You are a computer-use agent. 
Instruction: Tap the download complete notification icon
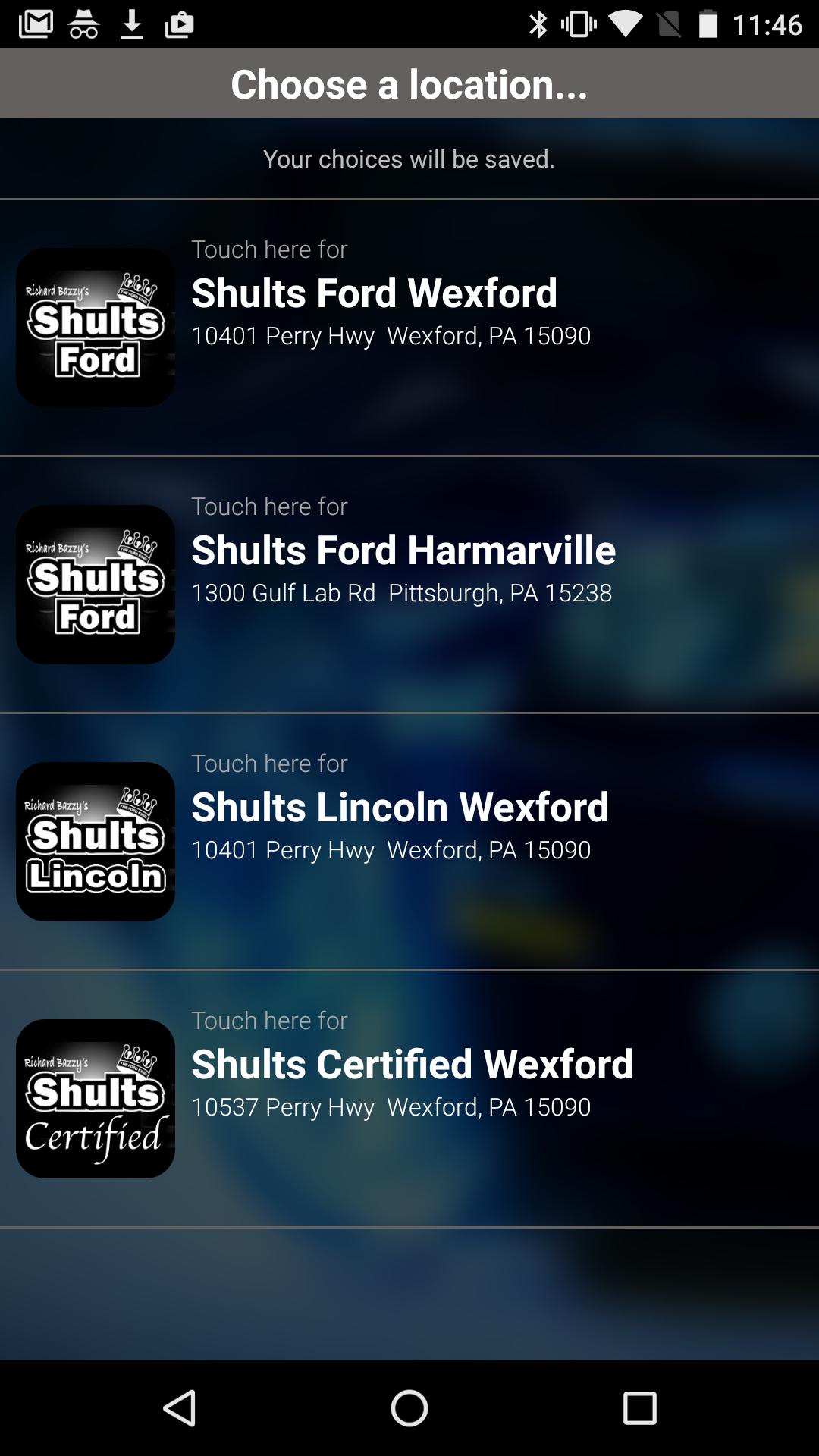coord(133,23)
